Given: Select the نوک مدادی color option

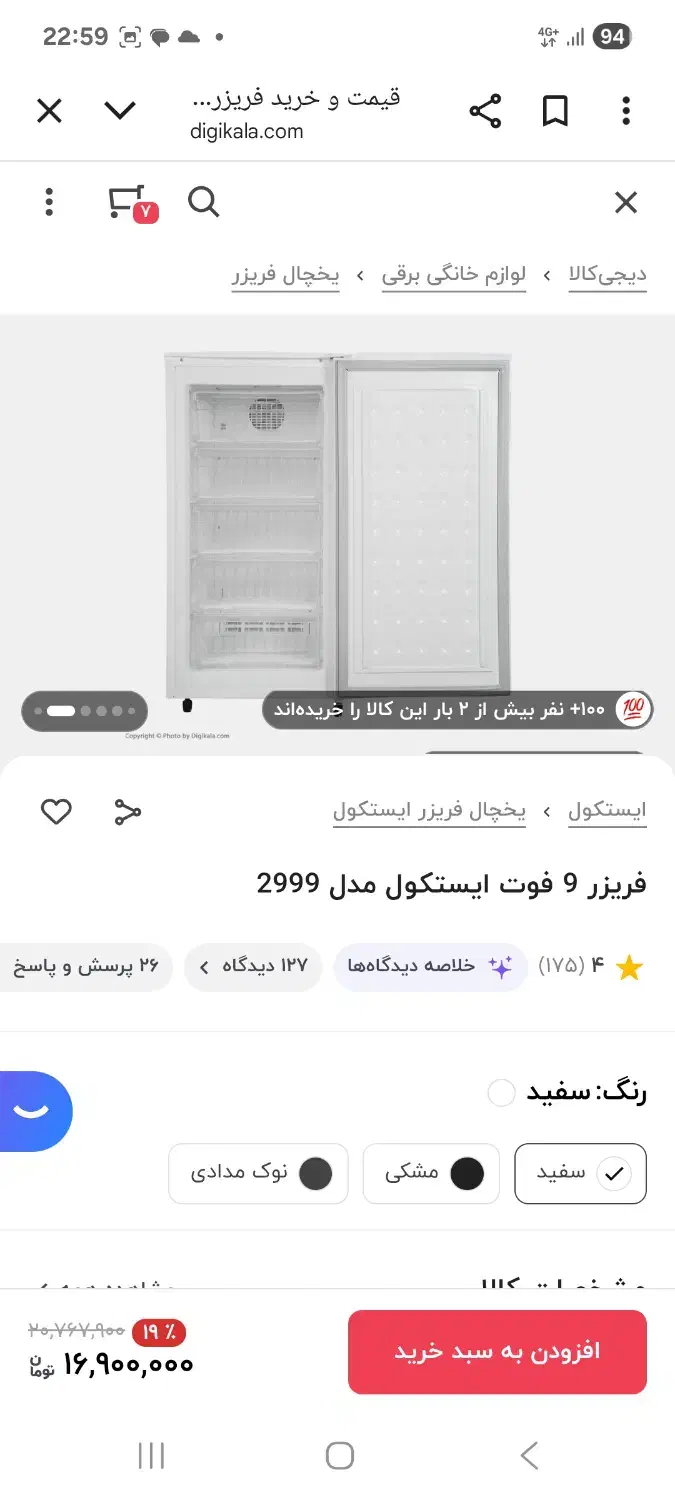Looking at the screenshot, I should [x=258, y=1173].
